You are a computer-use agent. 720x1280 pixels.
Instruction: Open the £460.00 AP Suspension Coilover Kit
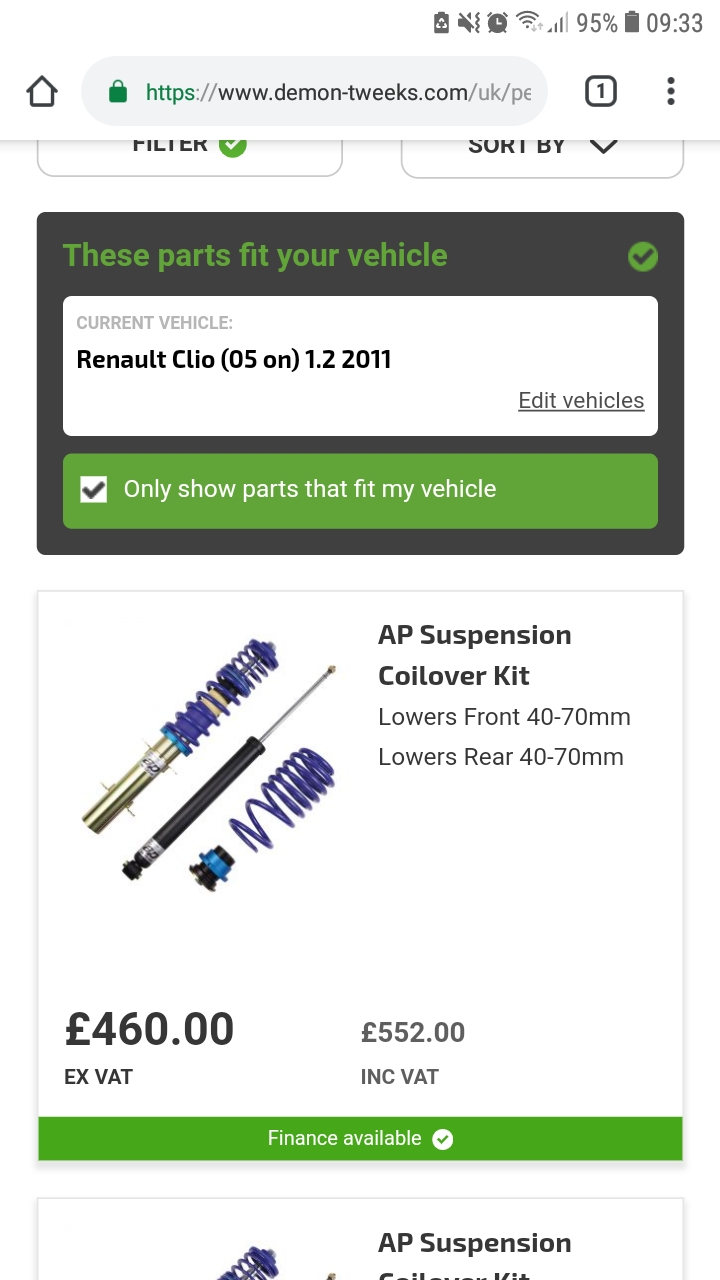[474, 655]
